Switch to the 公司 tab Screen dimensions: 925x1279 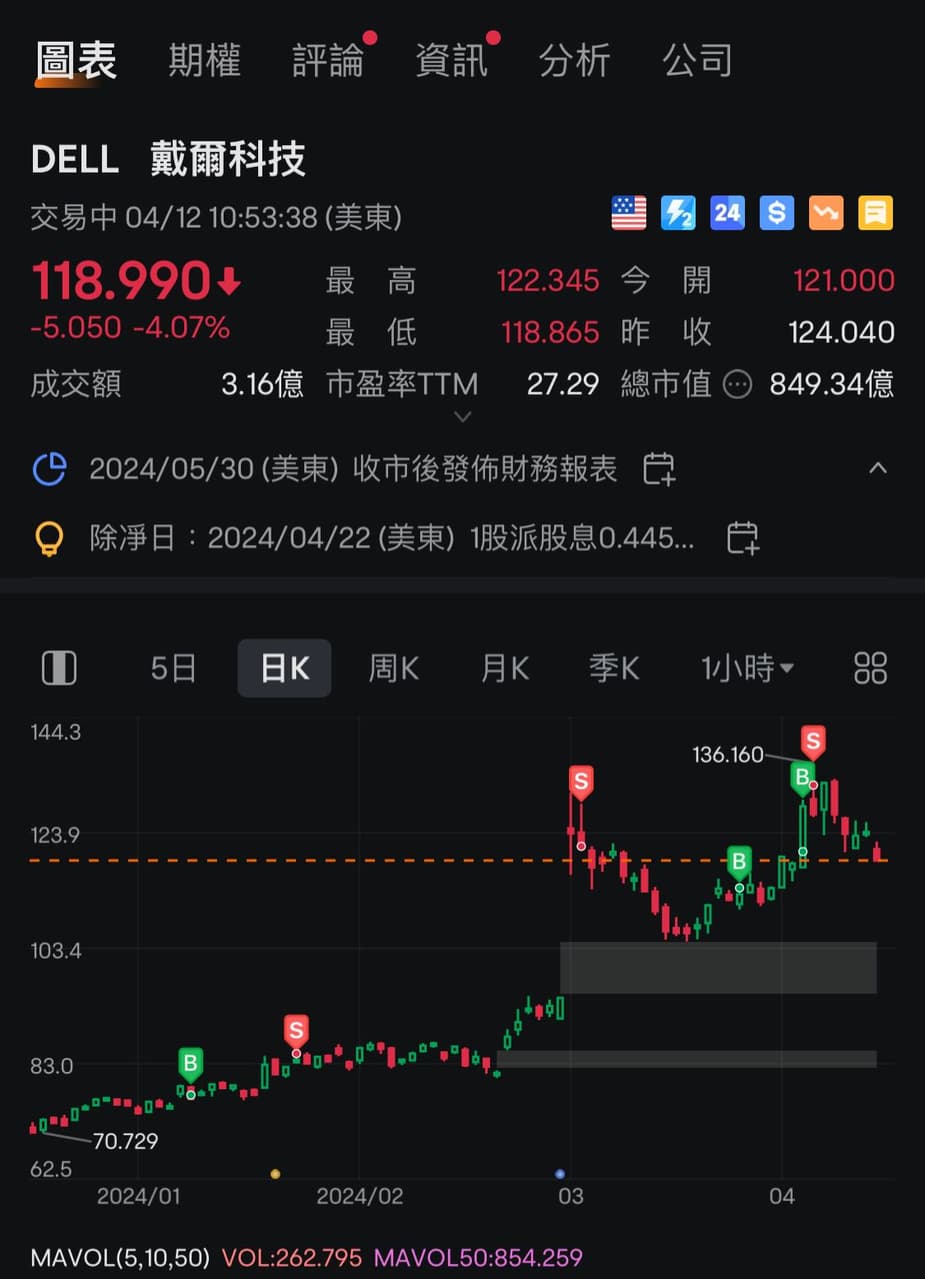[697, 61]
